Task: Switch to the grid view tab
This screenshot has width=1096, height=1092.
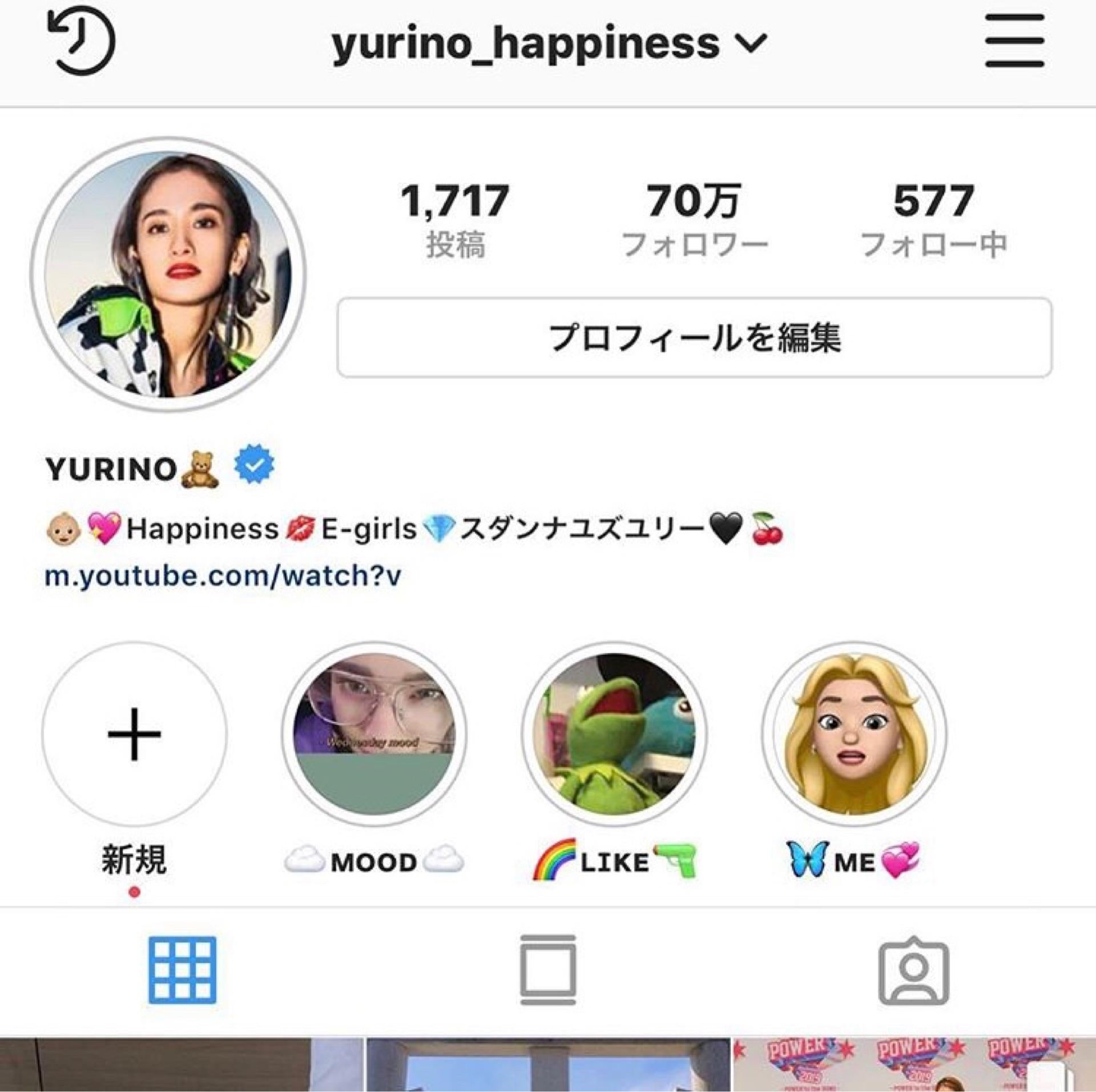Action: [182, 970]
